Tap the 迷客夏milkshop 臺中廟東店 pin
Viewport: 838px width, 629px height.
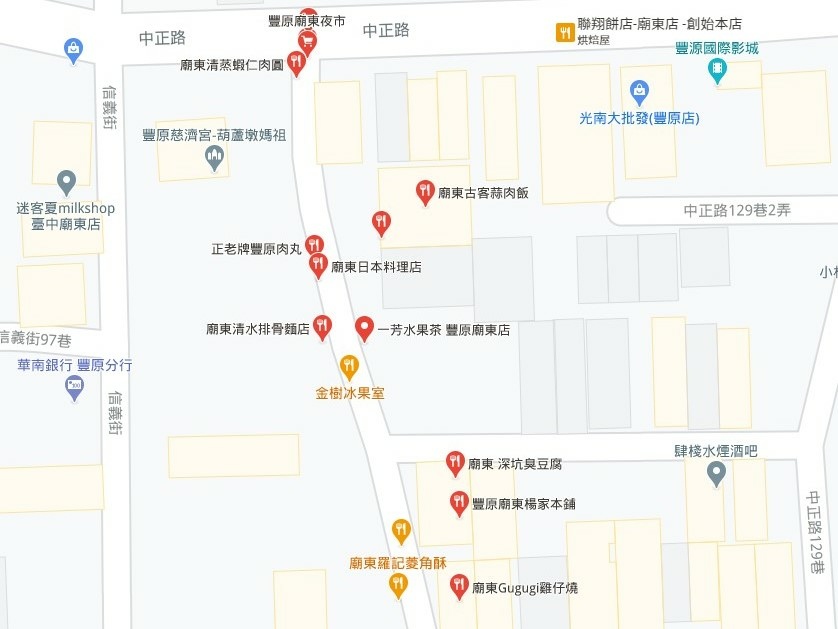[x=67, y=182]
